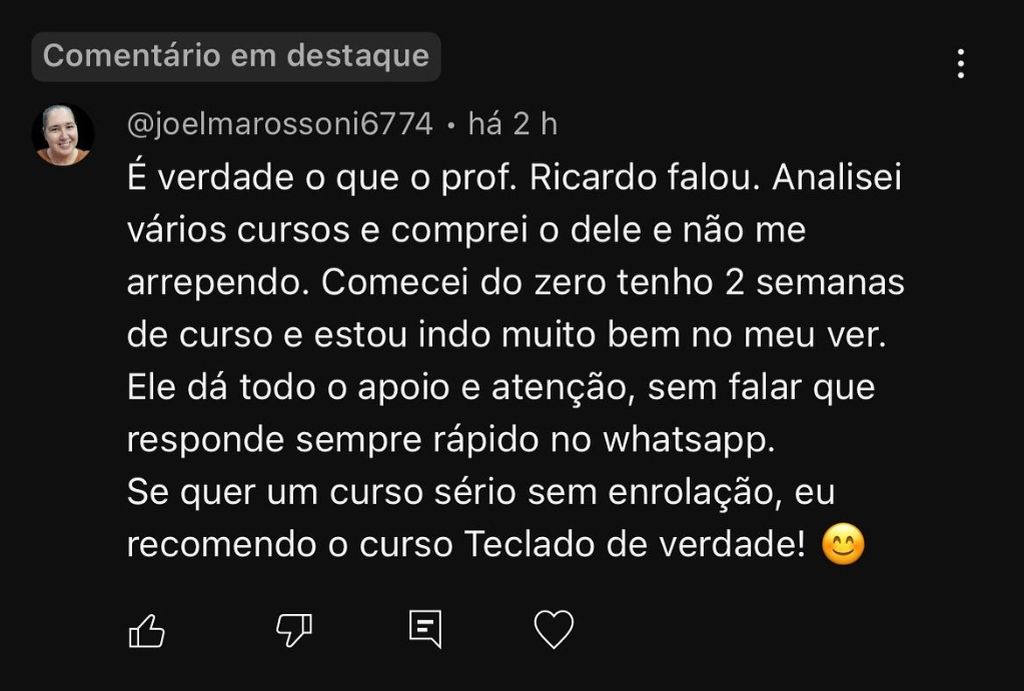Screen dimensions: 1024x691
Task: Open the comment's three-dot overflow menu
Action: pyautogui.click(x=960, y=63)
